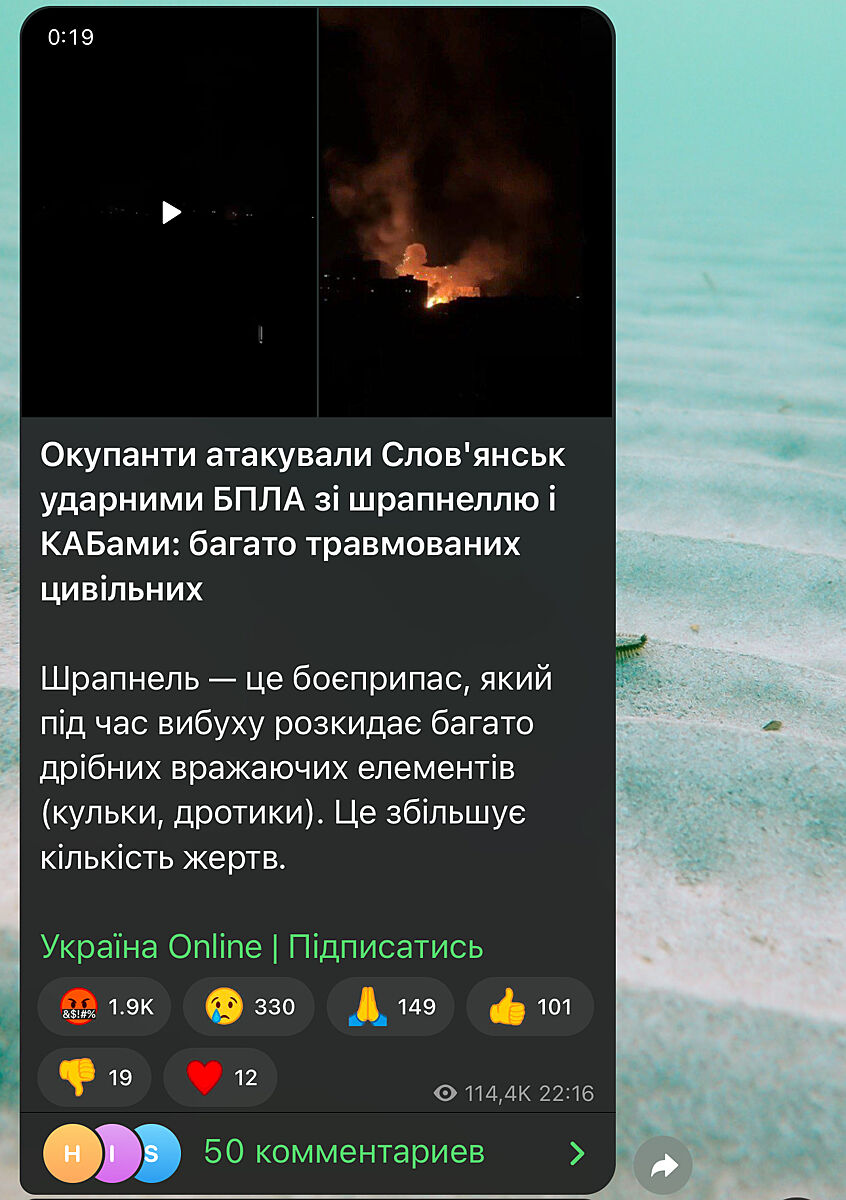React with the crying face emoji
Viewport: 846px width, 1200px height.
(x=248, y=1006)
